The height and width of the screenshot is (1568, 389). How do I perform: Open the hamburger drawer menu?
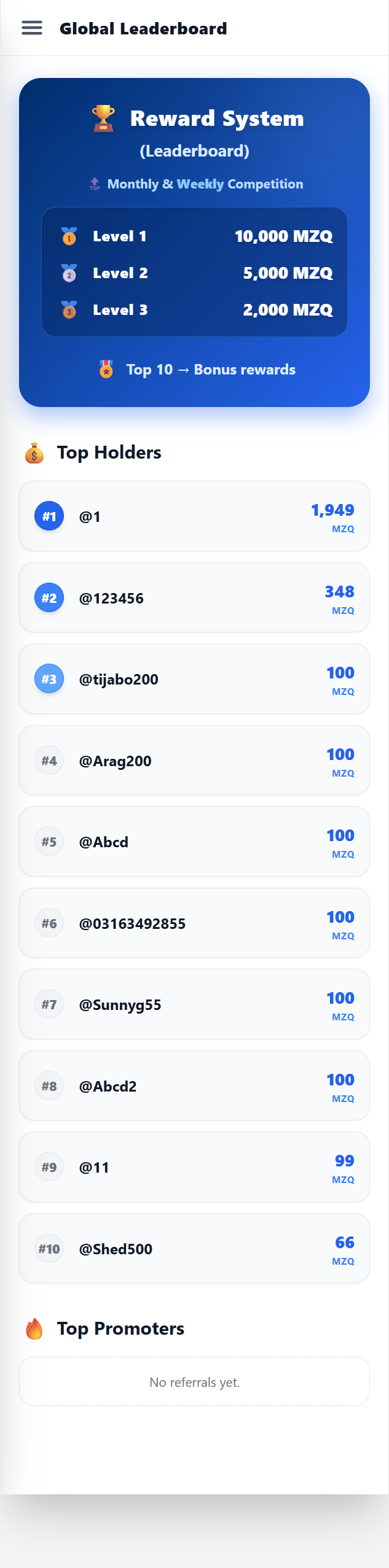coord(32,28)
